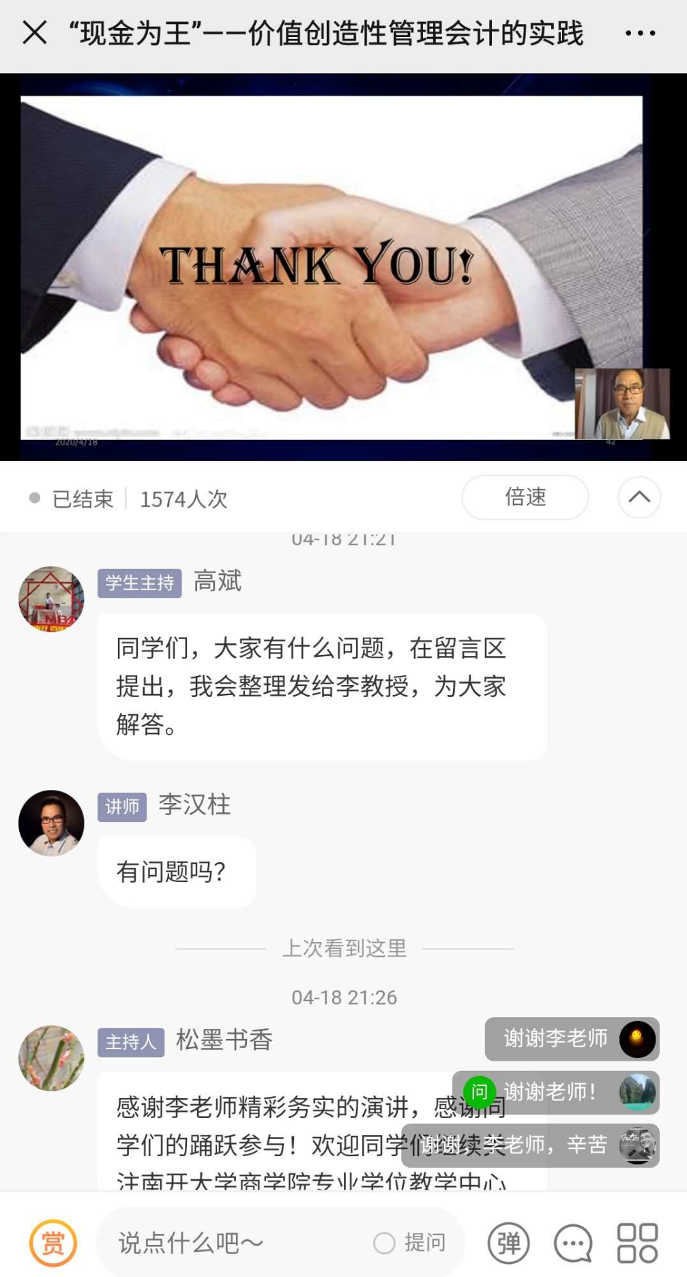
Task: Collapse the video panel with the chevron
Action: pos(639,497)
